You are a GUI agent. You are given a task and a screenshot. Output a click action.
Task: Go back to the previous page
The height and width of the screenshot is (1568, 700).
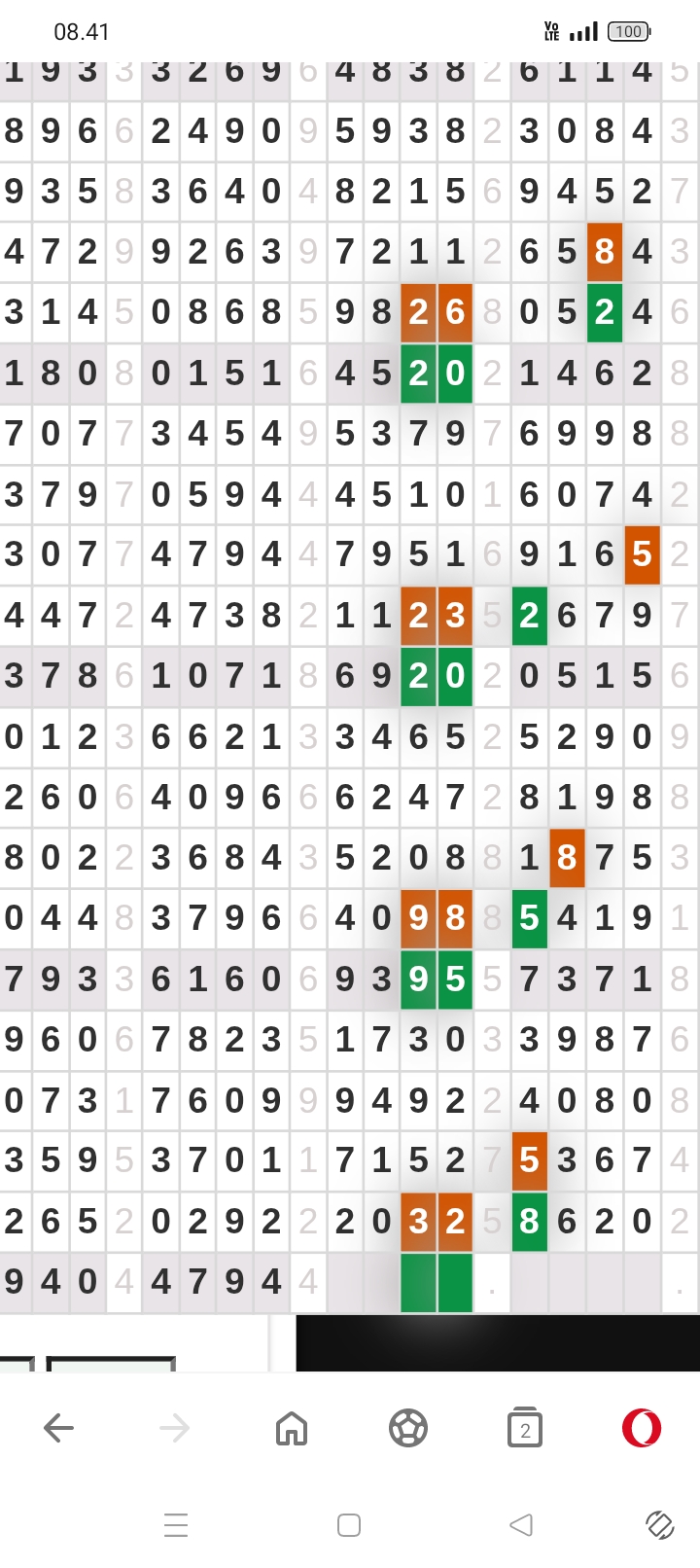click(x=58, y=1428)
